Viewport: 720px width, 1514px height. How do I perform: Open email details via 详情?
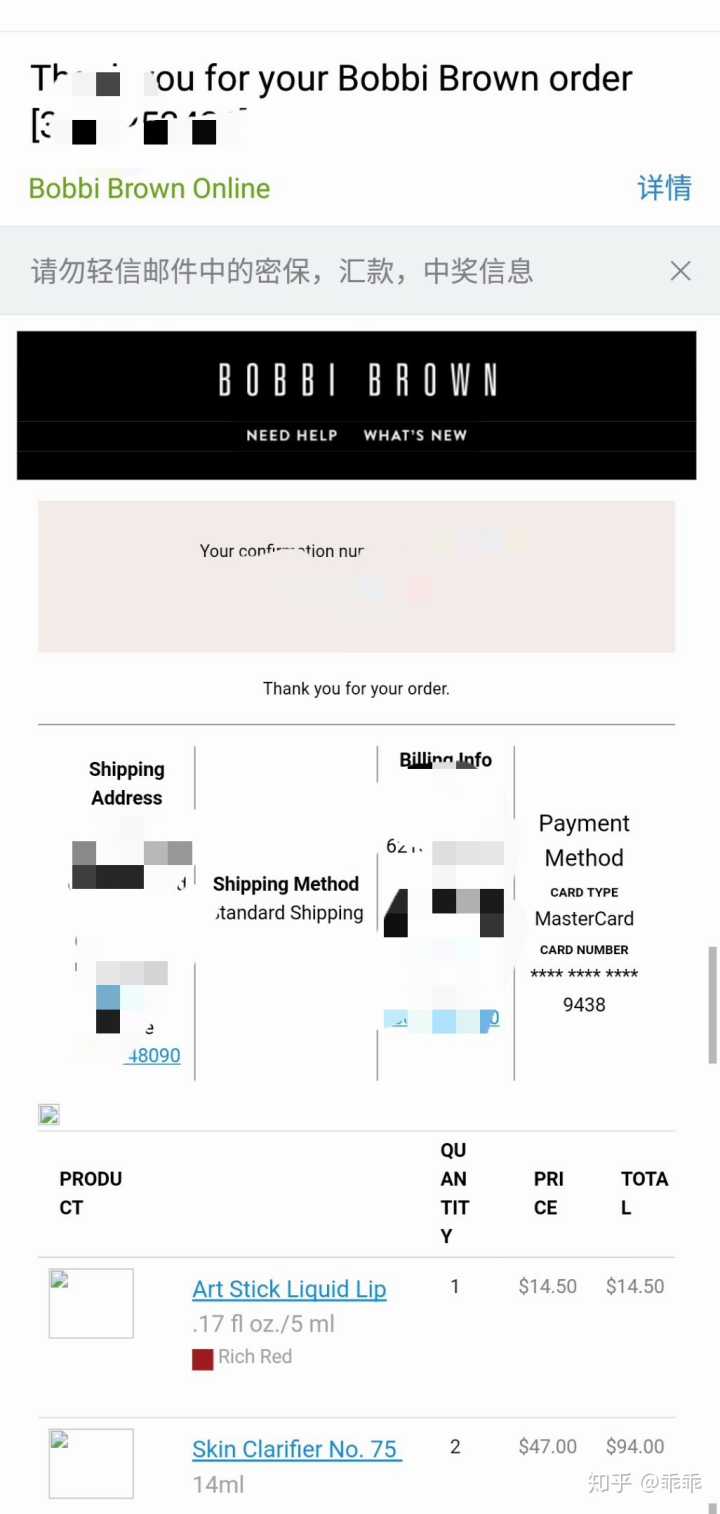tap(664, 188)
